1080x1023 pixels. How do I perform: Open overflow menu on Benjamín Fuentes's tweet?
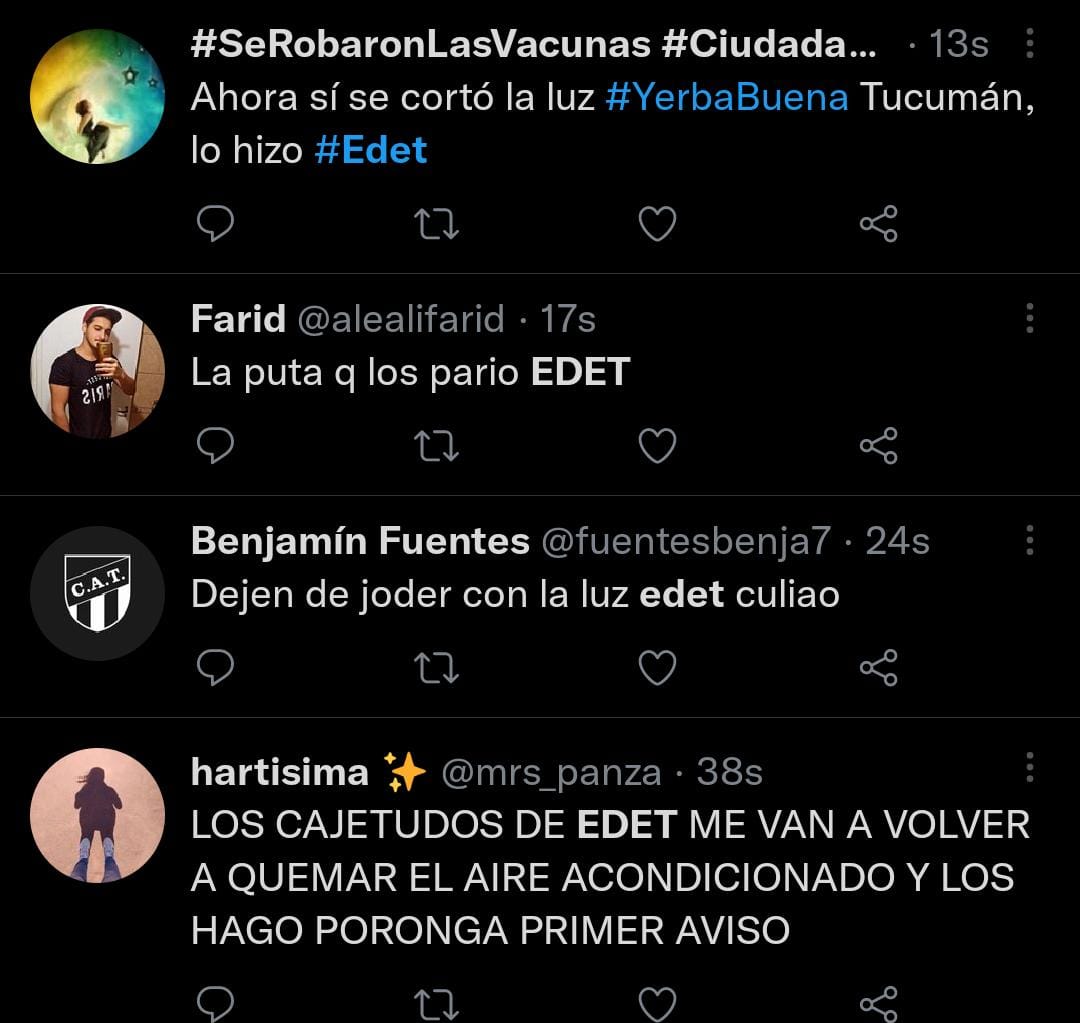(x=1030, y=541)
